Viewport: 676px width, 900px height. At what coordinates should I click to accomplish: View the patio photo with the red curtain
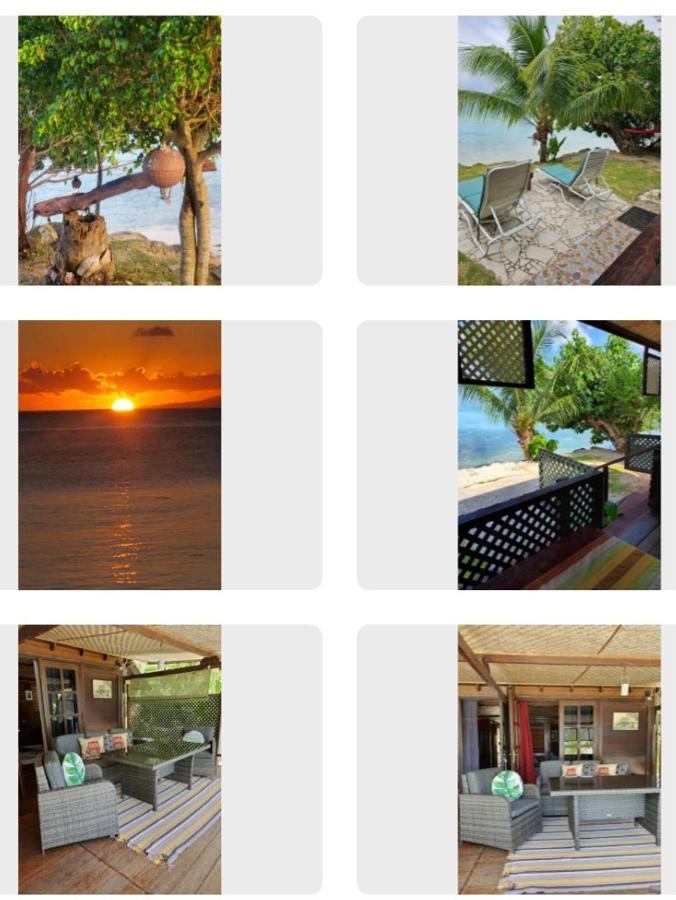(558, 760)
